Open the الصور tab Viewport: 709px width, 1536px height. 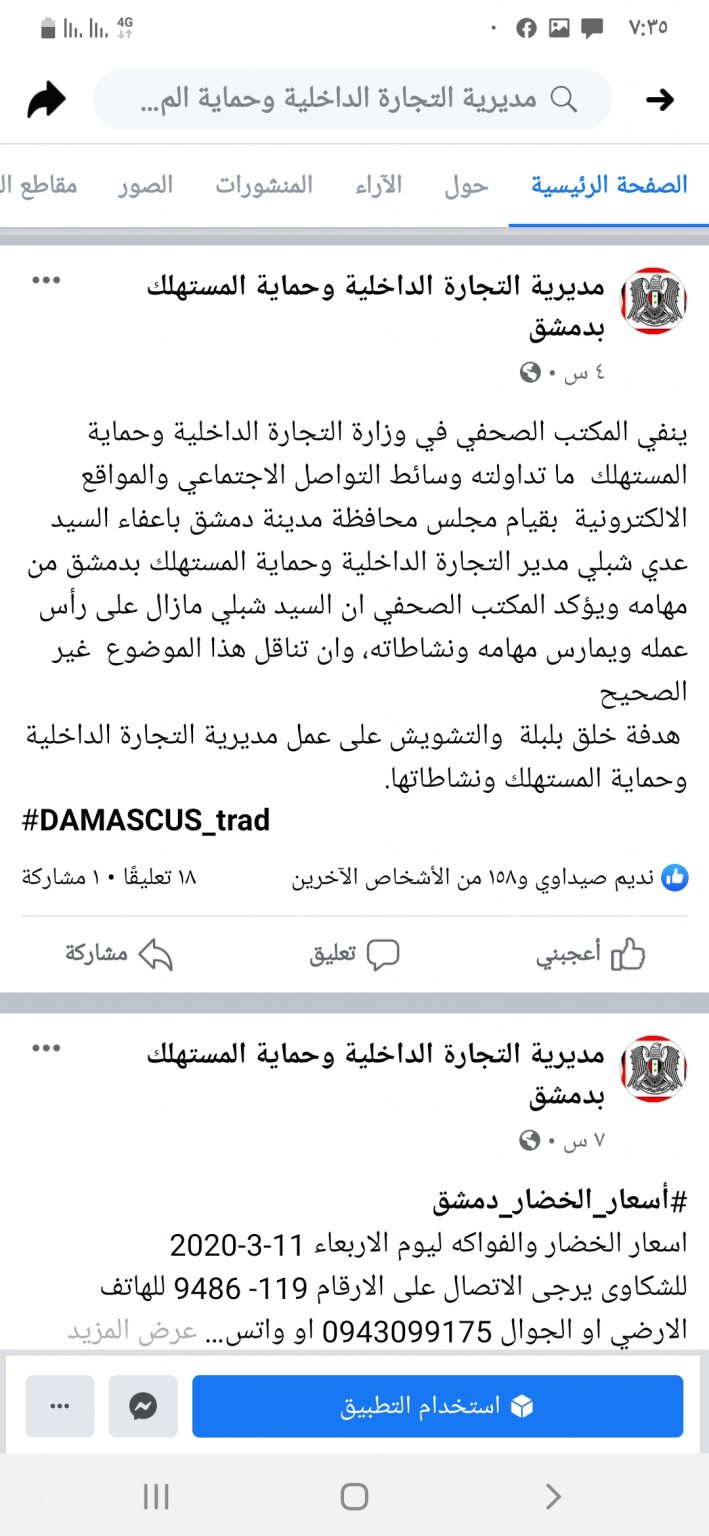pyautogui.click(x=145, y=185)
